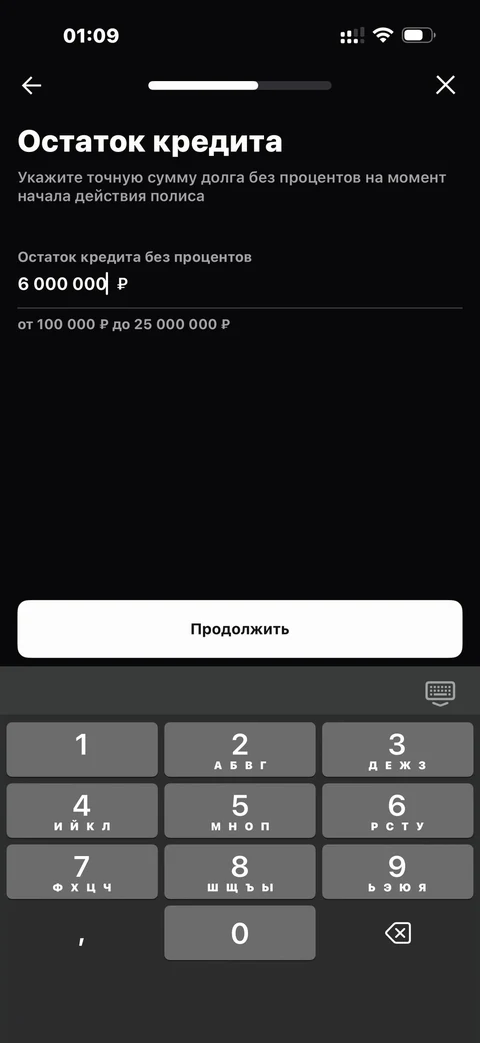This screenshot has width=480, height=1043.
Task: Tap the comma key on the keypad
Action: (x=82, y=933)
